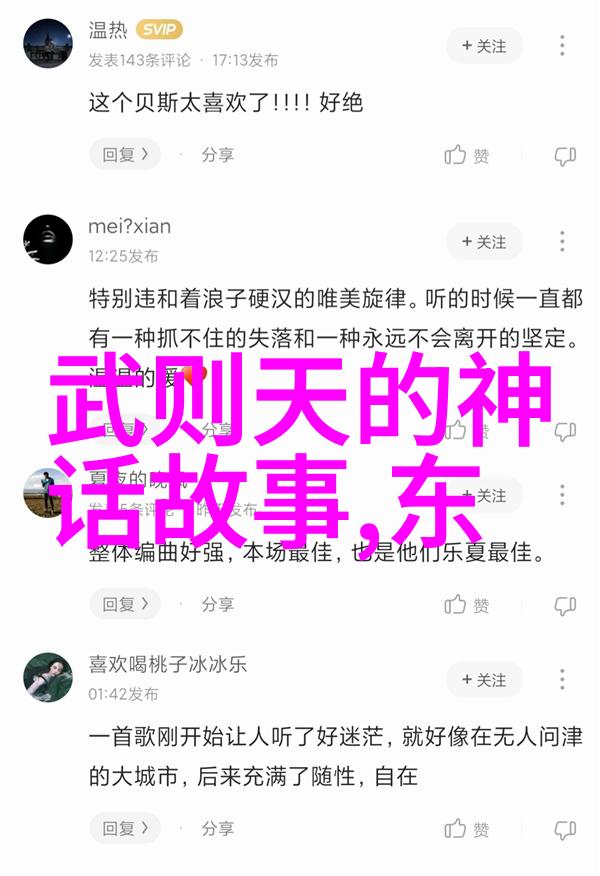Follow user 喜欢喝橘子冰冰乐
The image size is (600, 876).
pos(485,680)
